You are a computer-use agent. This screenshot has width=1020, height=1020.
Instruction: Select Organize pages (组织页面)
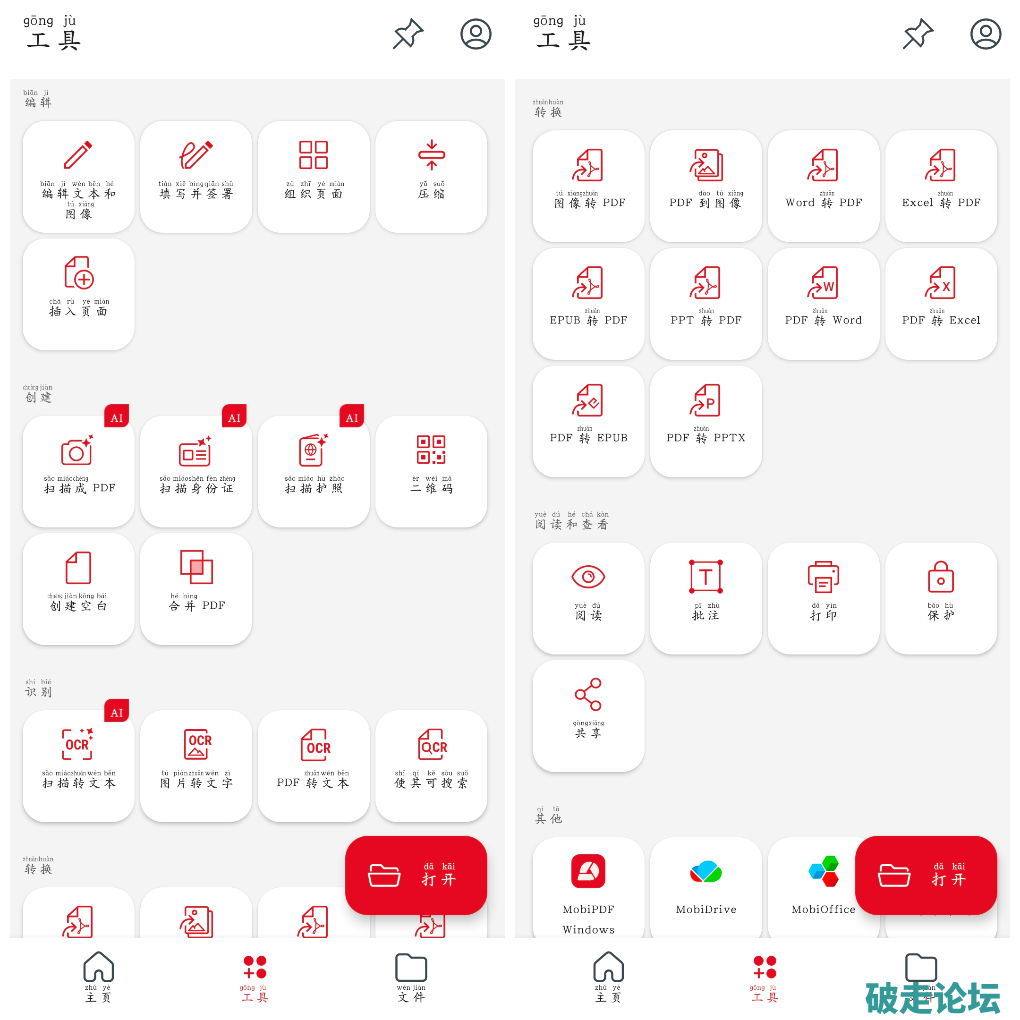click(x=313, y=176)
